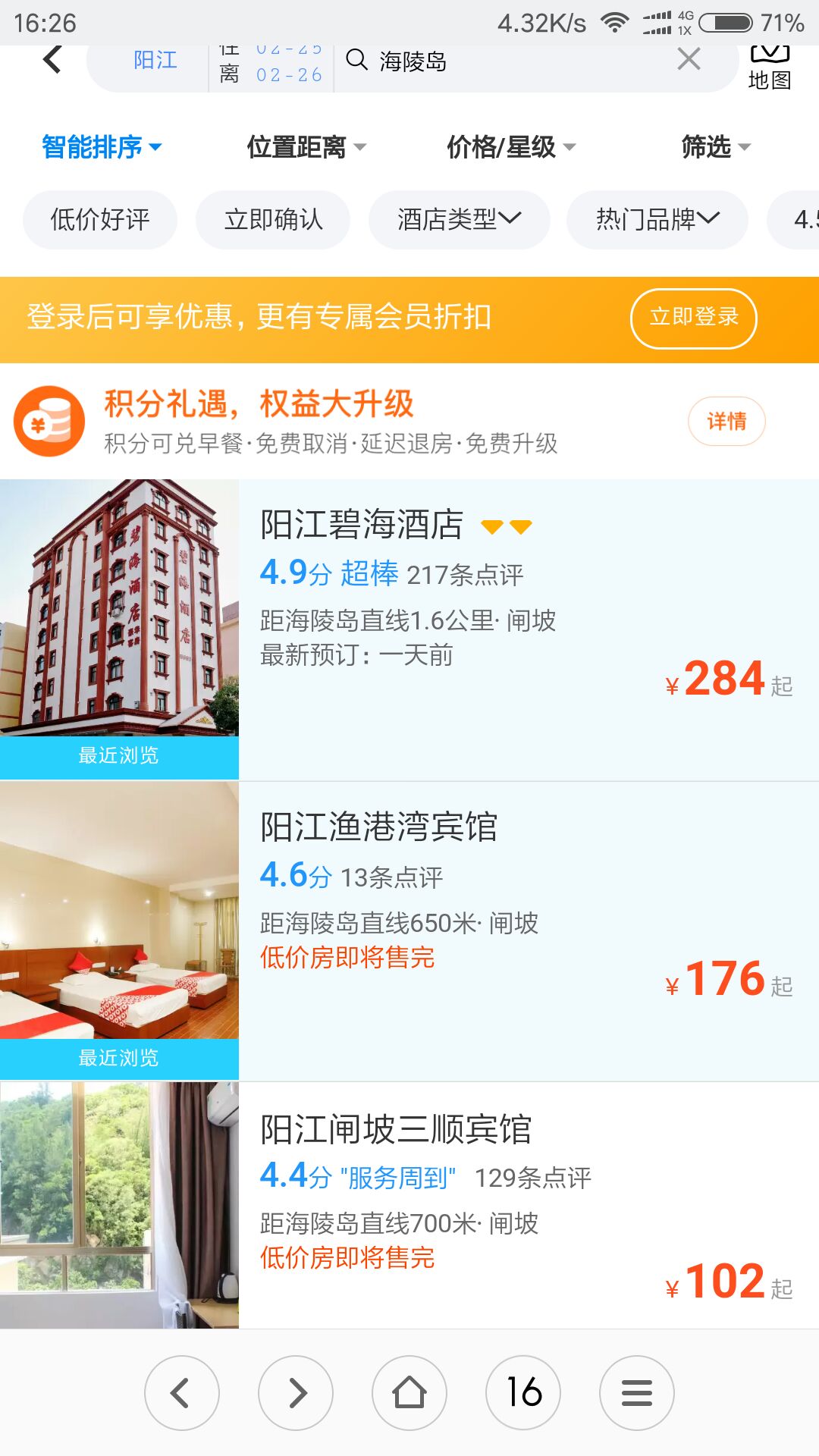Expand the 位置距离 filter dropdown
This screenshot has width=819, height=1456.
pyautogui.click(x=306, y=146)
